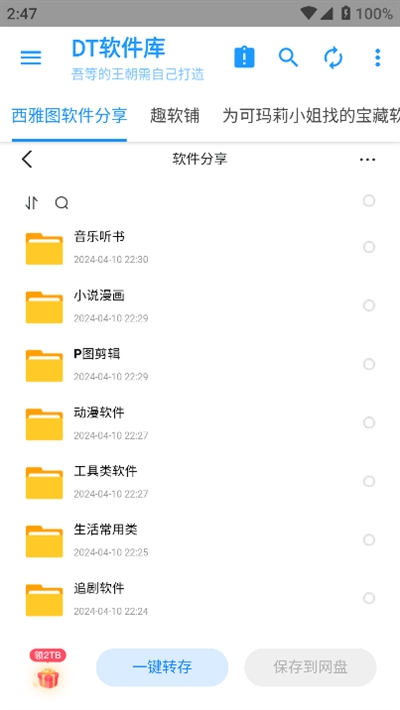The image size is (400, 710).
Task: Search within the shared folder
Action: 62,202
